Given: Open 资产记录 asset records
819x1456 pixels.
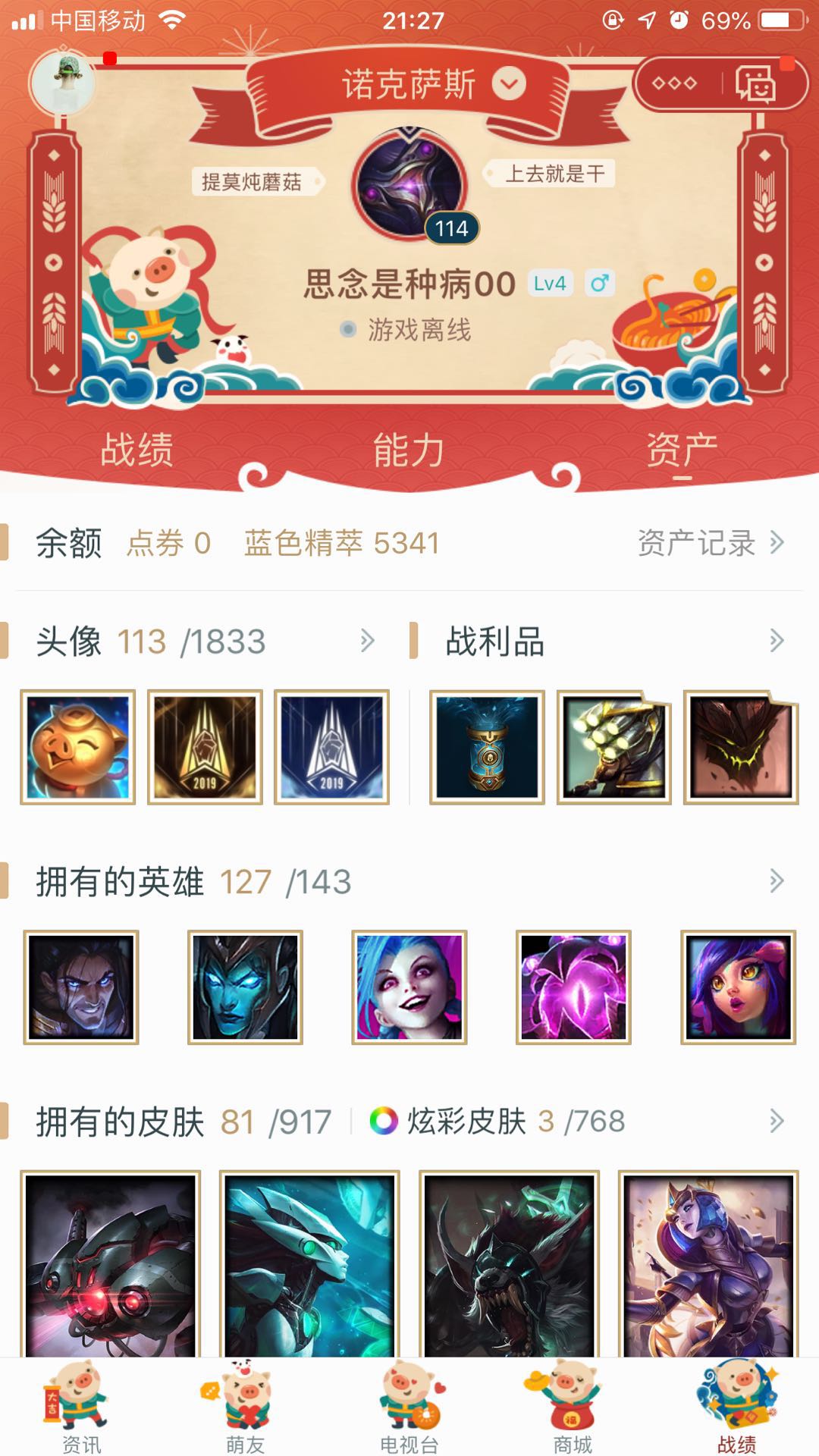Looking at the screenshot, I should point(710,543).
